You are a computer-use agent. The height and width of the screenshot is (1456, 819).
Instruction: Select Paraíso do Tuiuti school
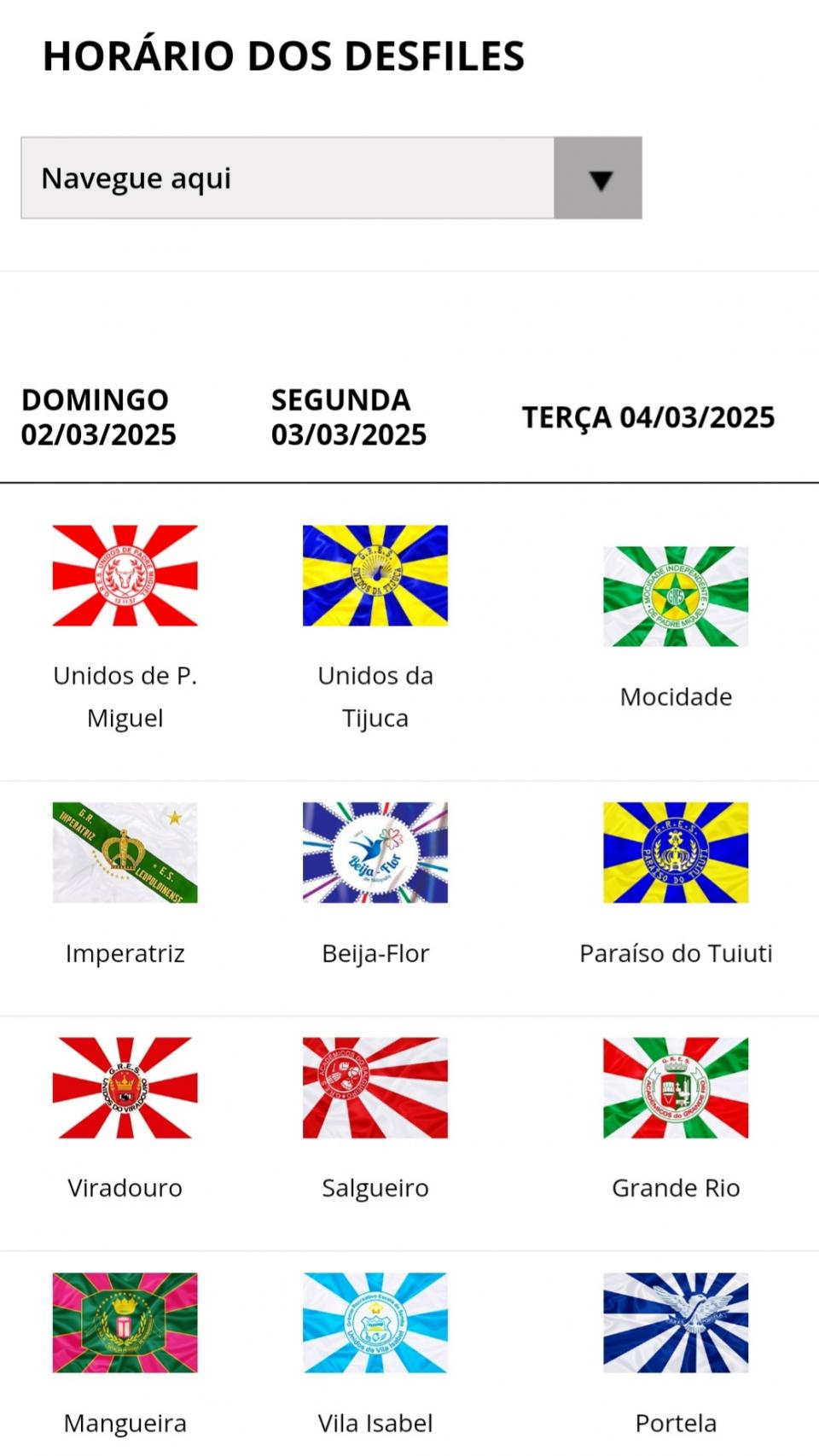click(676, 853)
